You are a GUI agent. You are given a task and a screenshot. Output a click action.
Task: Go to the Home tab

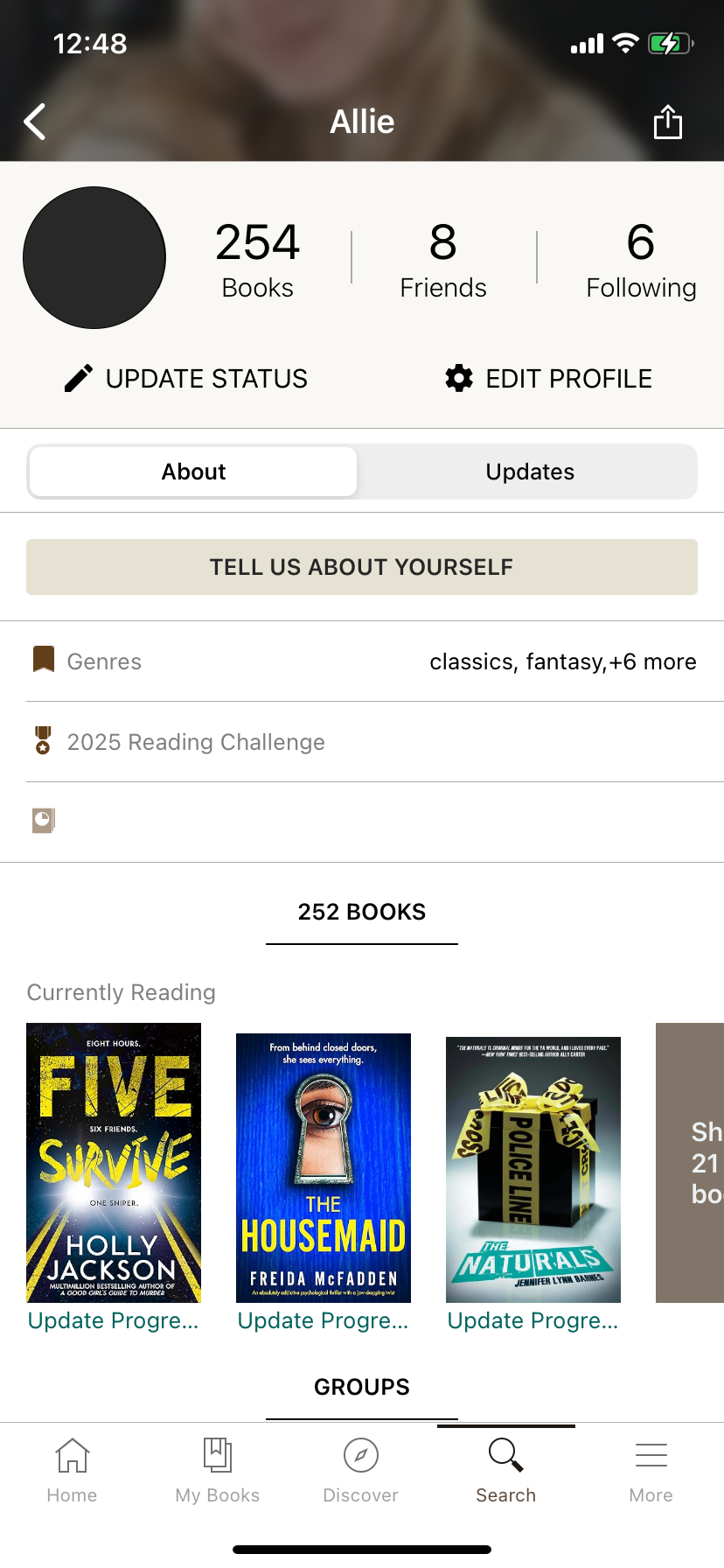coord(72,1470)
